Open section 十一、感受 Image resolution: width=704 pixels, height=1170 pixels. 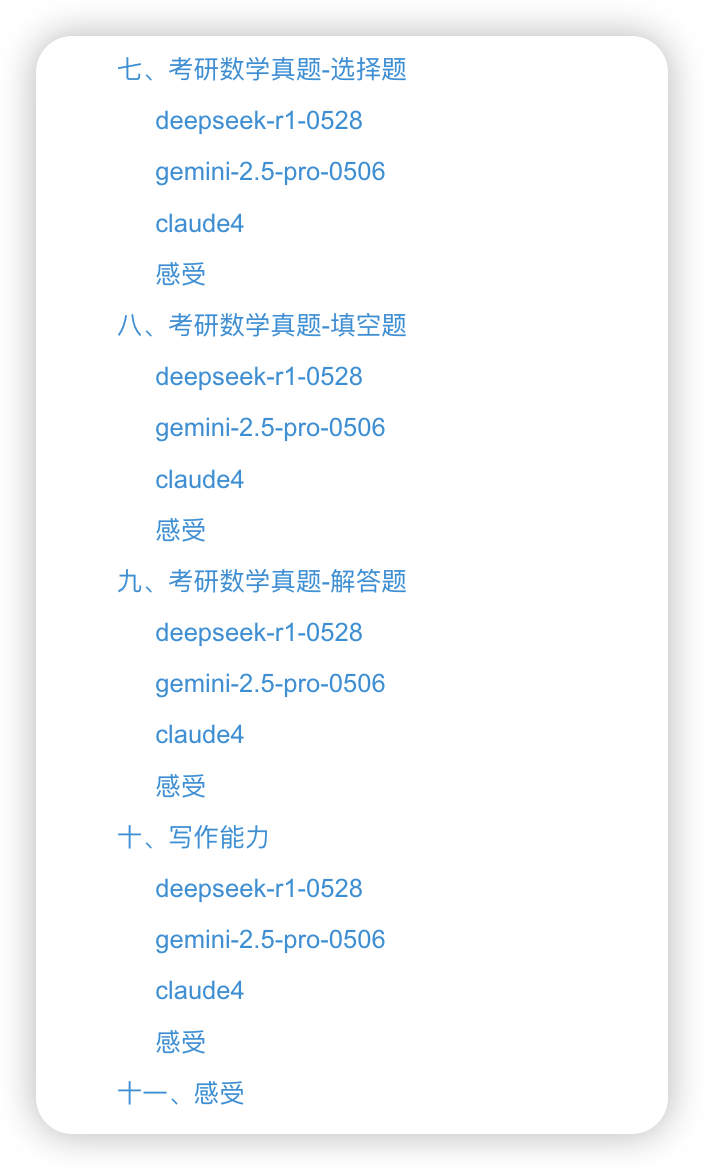[x=181, y=1093]
